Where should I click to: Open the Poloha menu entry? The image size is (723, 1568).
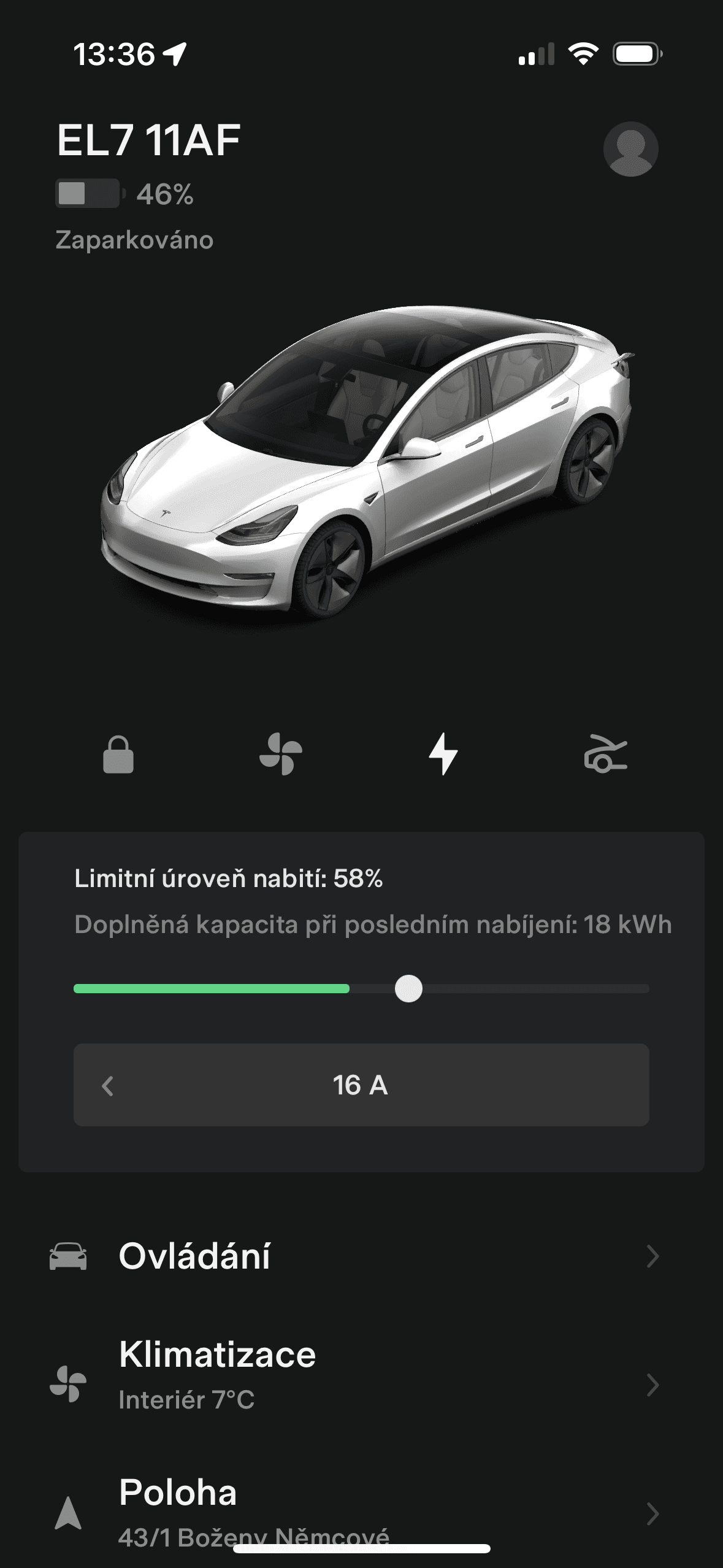click(x=178, y=1494)
